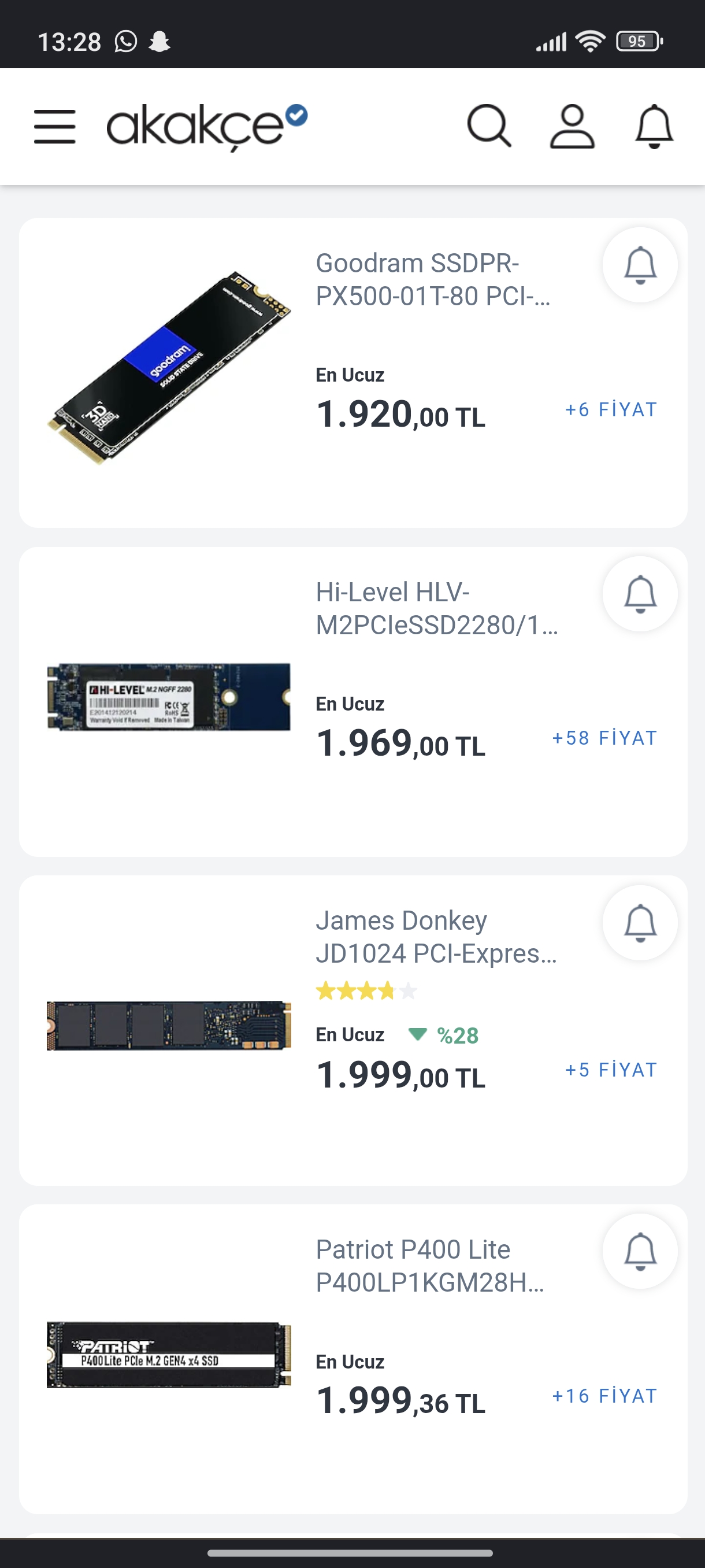The image size is (705, 1568).
Task: Open header notifications bell
Action: (x=654, y=127)
